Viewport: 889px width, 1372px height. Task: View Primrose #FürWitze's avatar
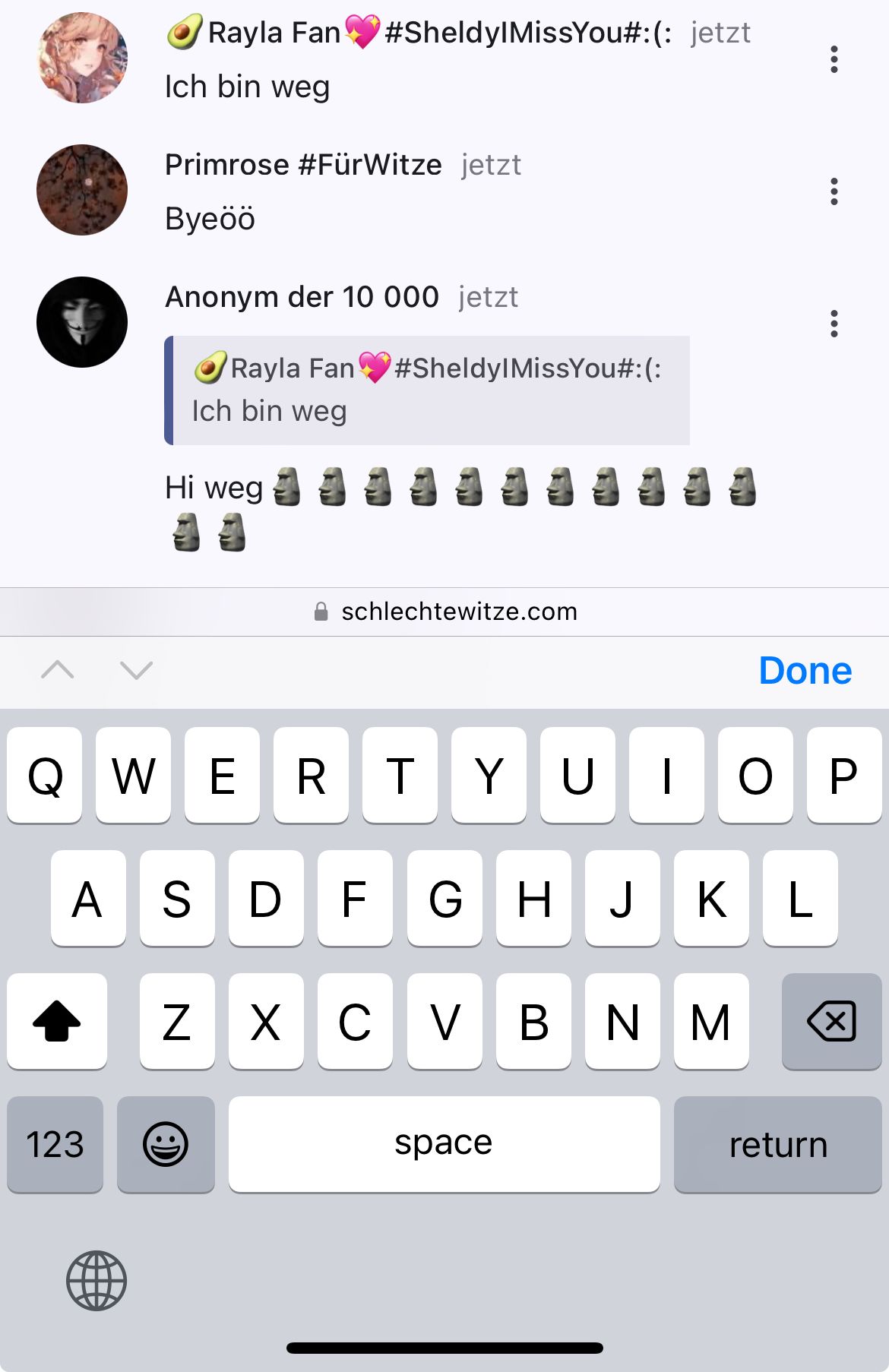(82, 190)
